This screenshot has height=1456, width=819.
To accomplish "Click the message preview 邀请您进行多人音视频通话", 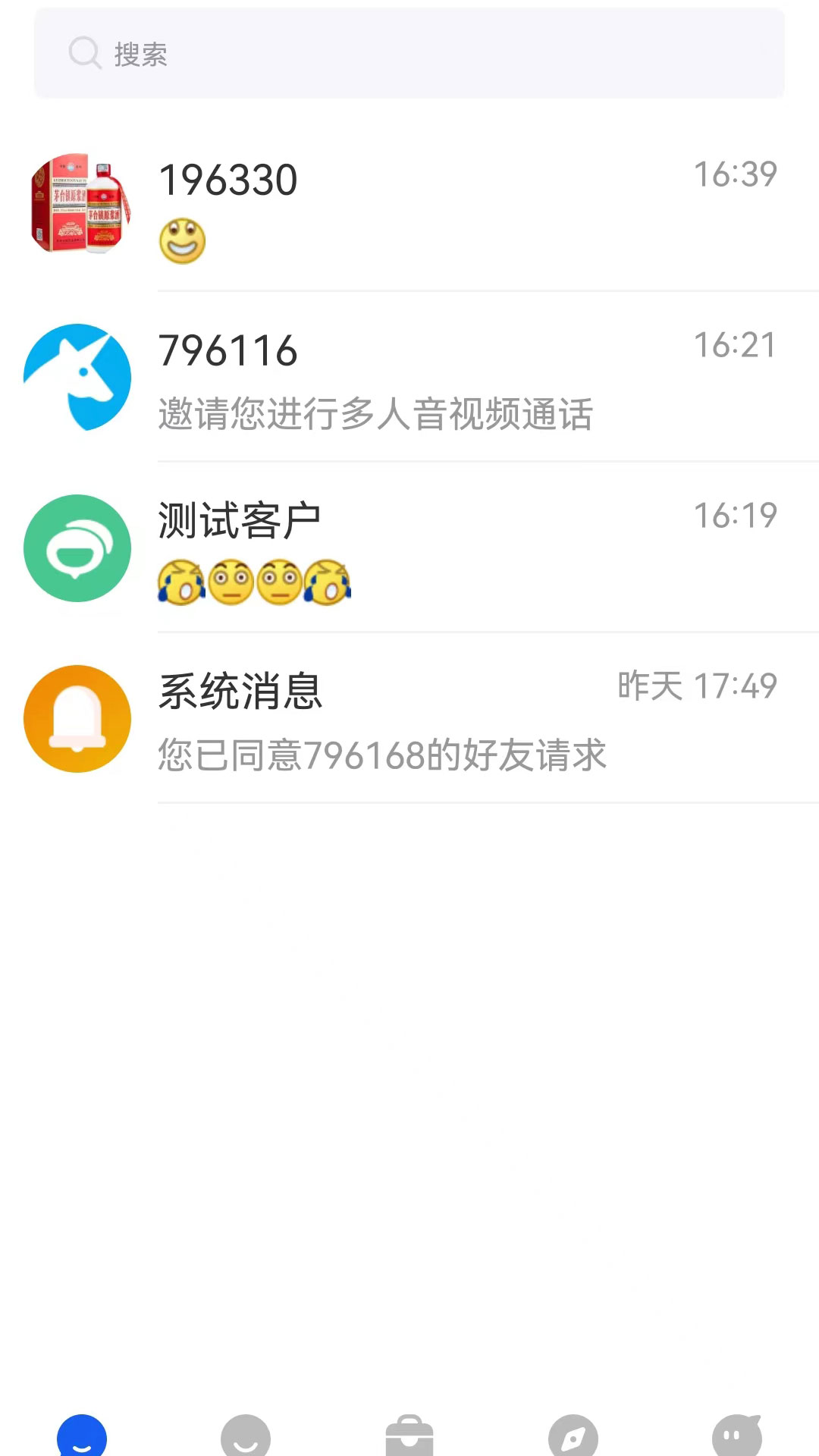I will click(377, 414).
